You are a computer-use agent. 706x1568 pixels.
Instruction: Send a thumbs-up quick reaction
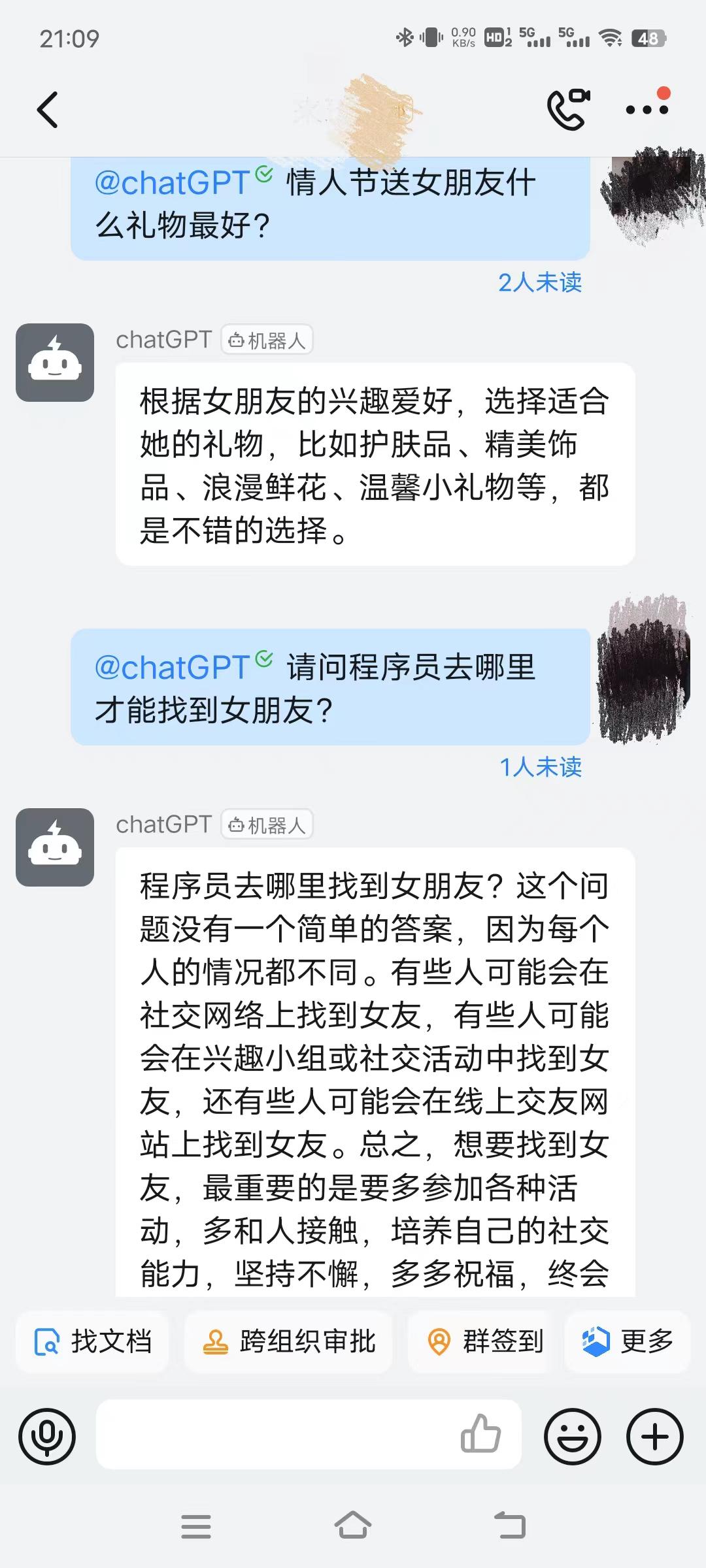(481, 1433)
